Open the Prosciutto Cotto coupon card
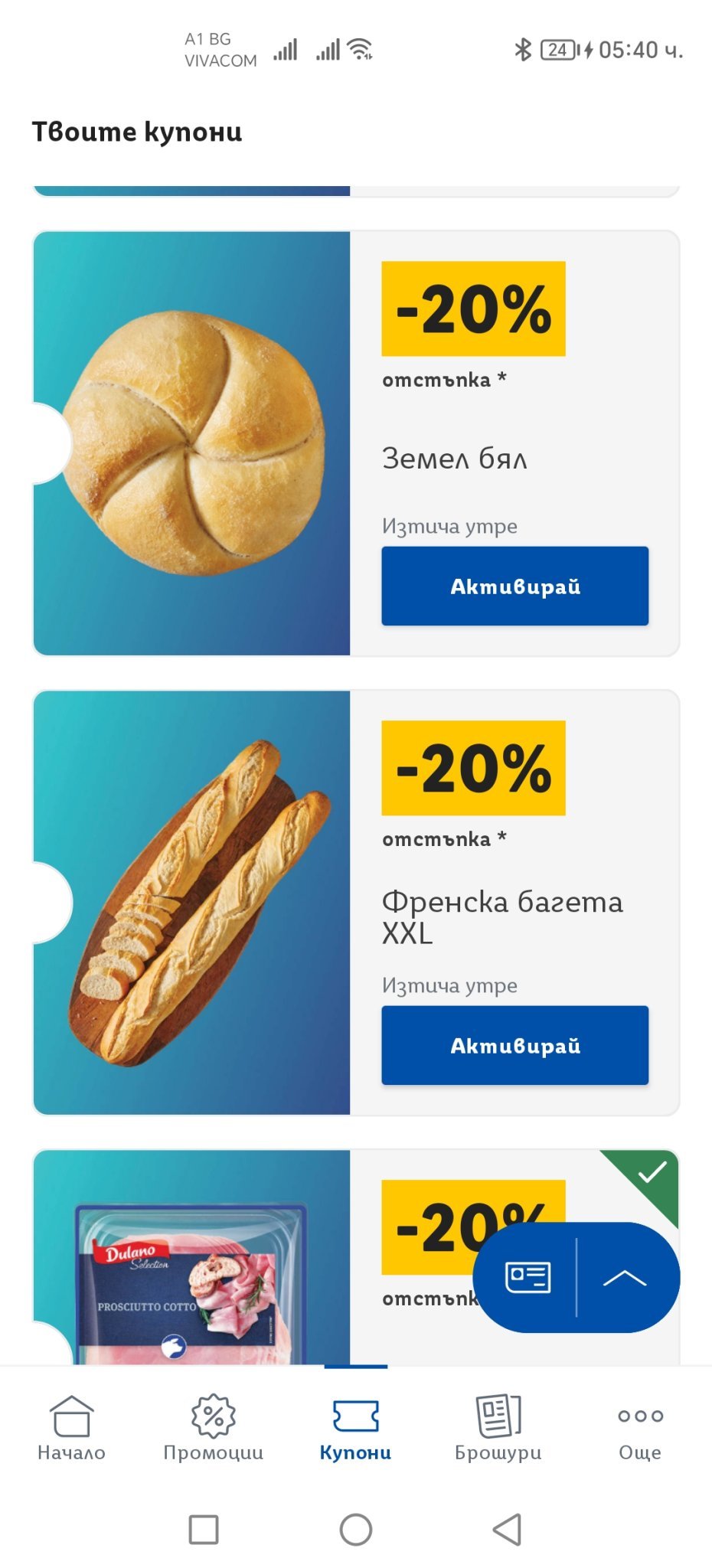 (191, 1271)
